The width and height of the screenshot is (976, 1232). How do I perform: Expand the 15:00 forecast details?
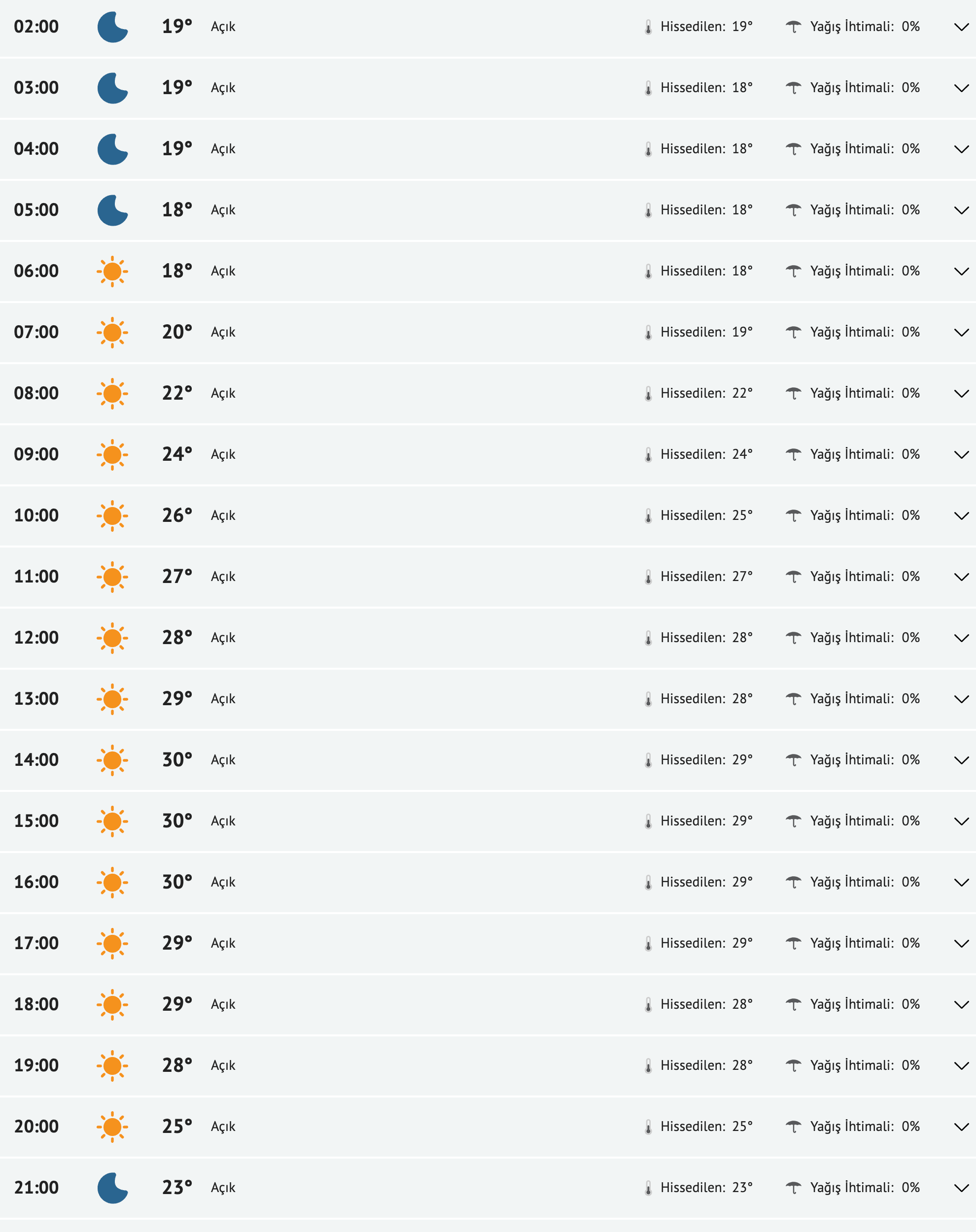click(961, 821)
